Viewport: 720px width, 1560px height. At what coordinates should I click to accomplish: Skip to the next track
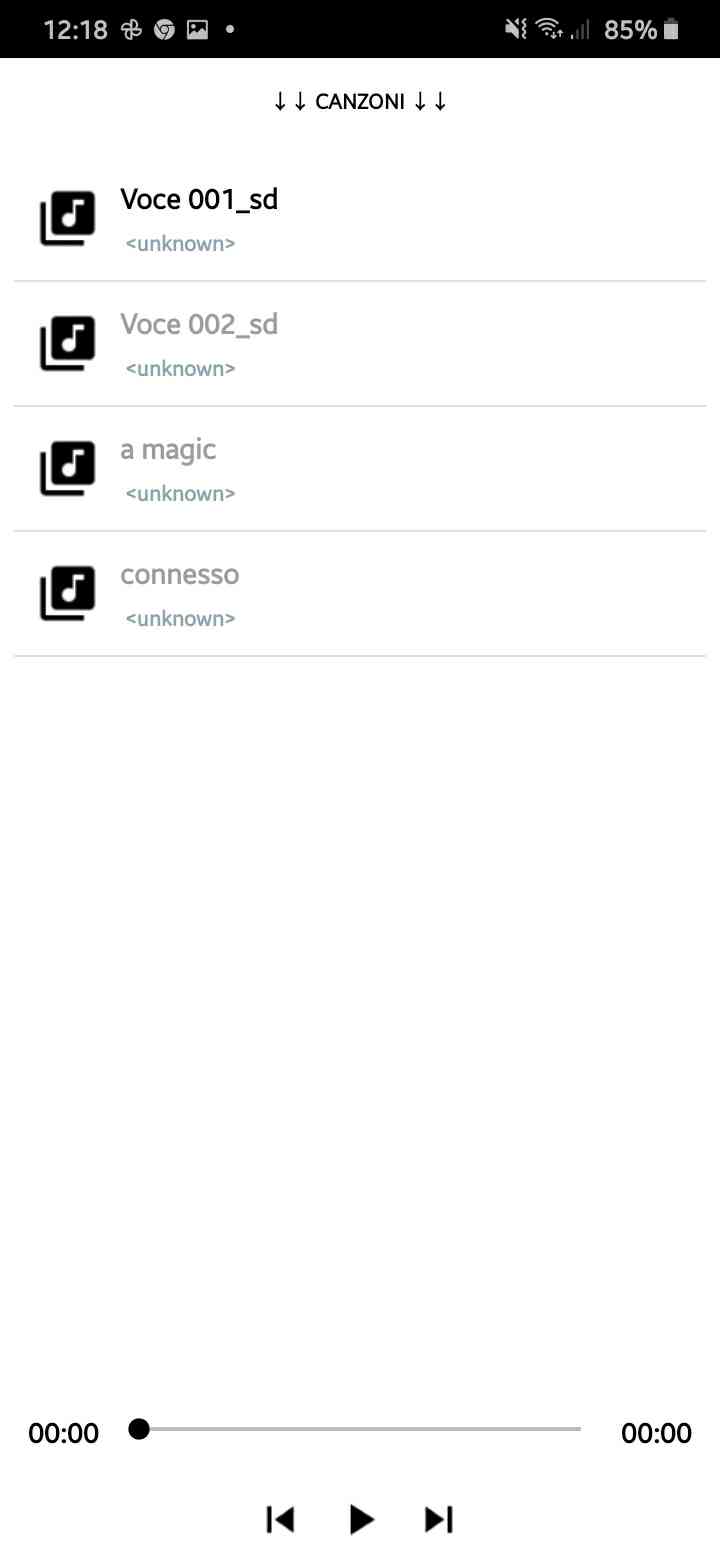(439, 1519)
